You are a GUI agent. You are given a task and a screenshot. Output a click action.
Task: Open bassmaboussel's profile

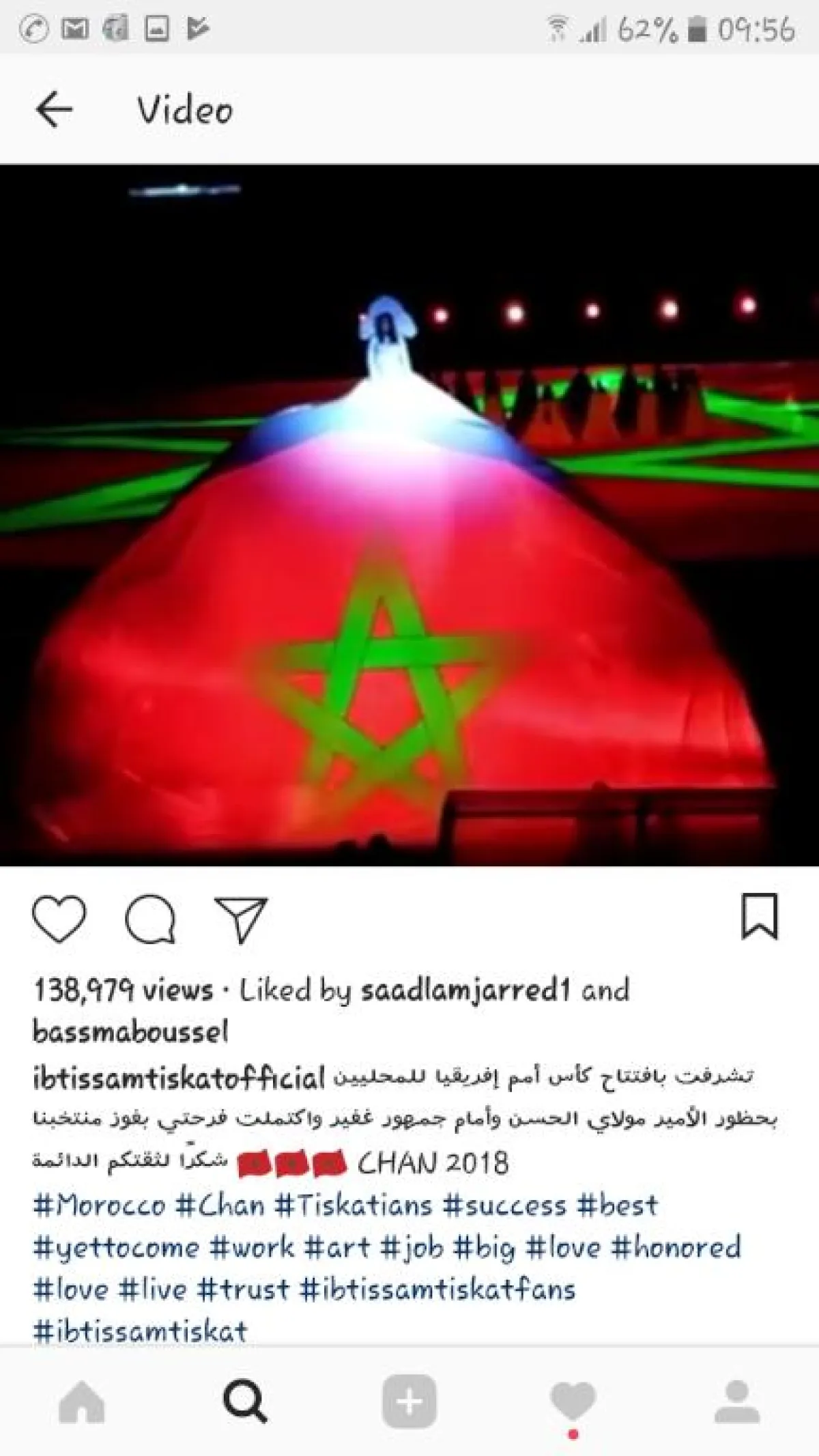[x=130, y=1031]
